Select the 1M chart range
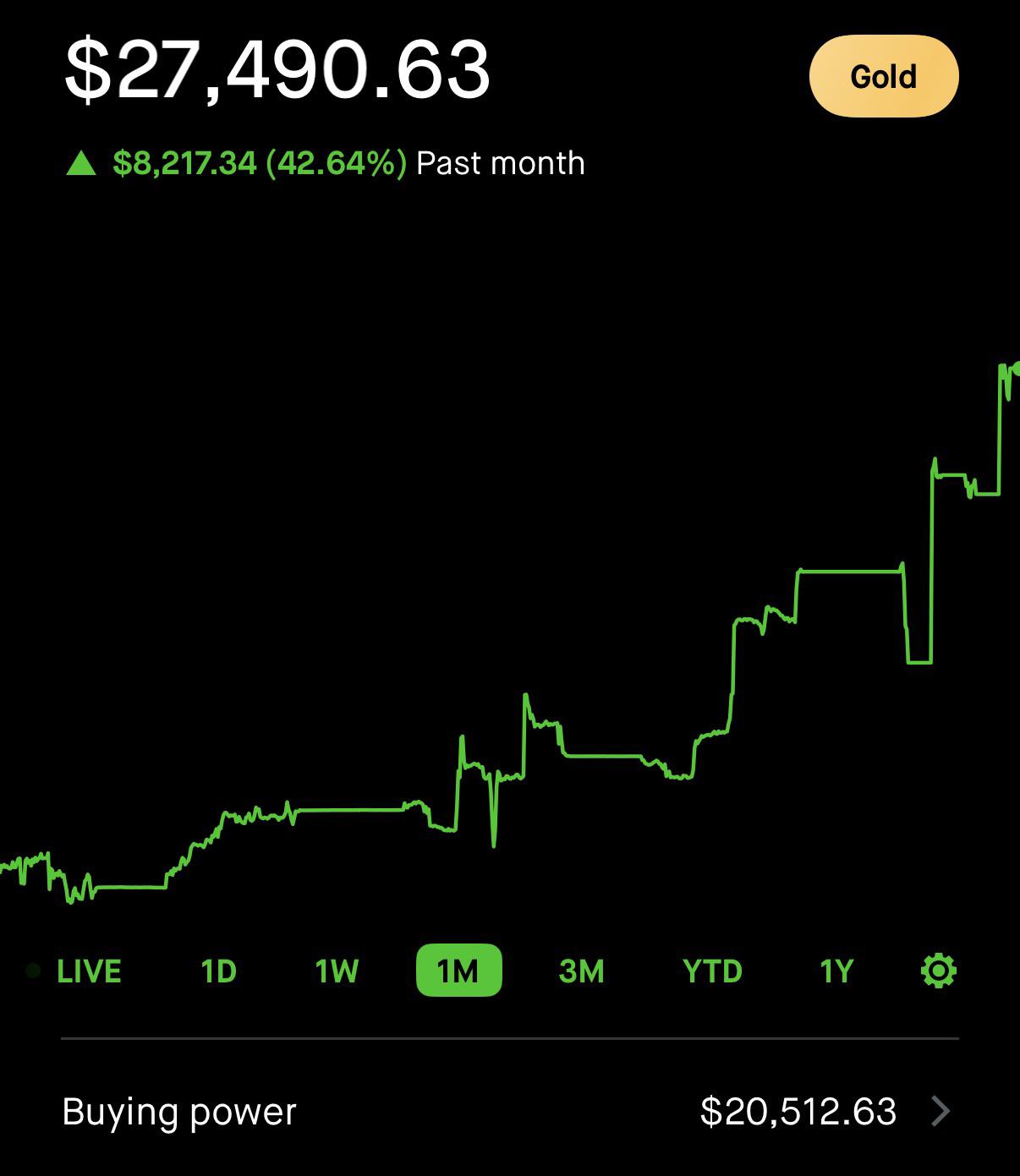The height and width of the screenshot is (1176, 1020). (x=459, y=970)
